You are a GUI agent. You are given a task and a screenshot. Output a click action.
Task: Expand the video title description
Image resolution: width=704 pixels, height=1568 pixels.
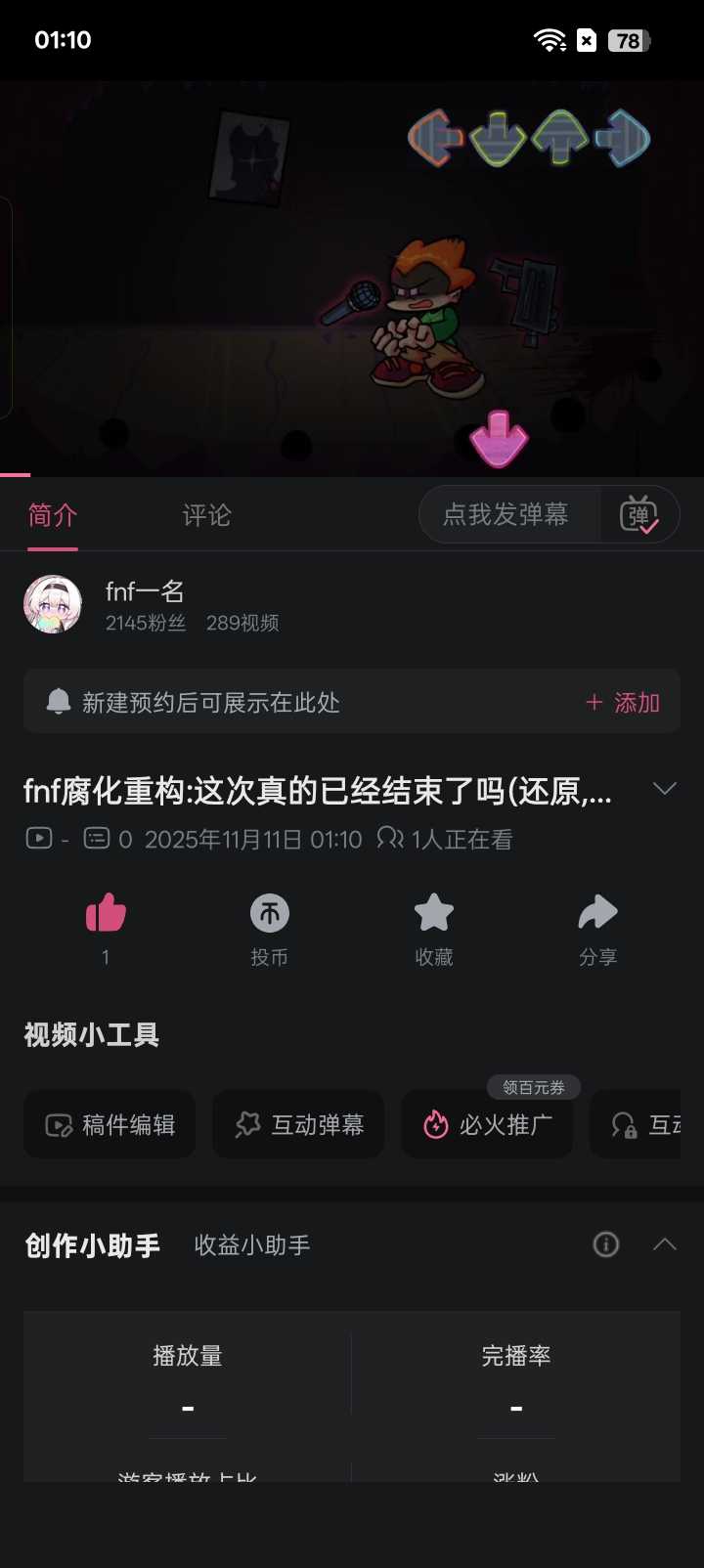[x=665, y=789]
